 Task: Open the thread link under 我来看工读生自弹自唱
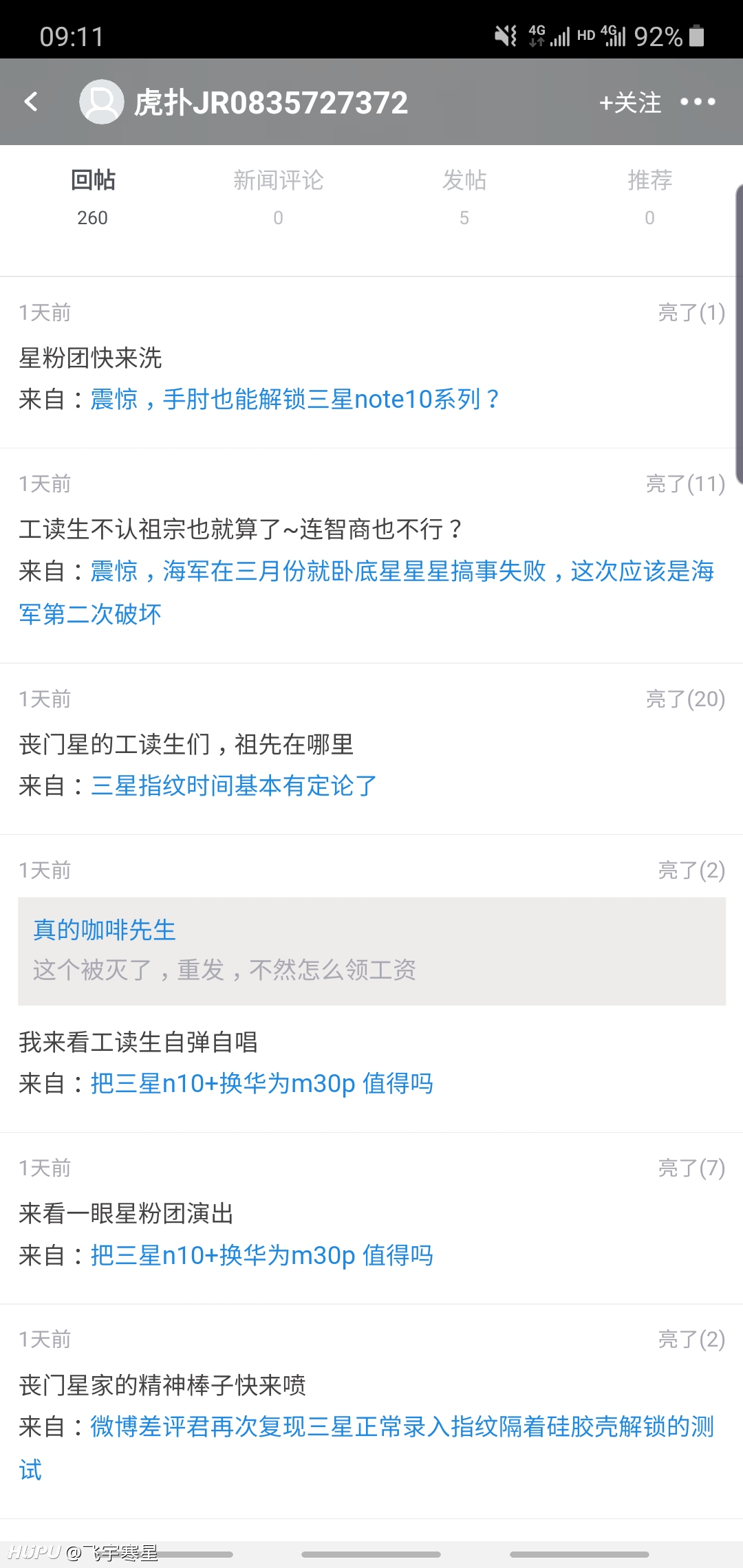[262, 1084]
